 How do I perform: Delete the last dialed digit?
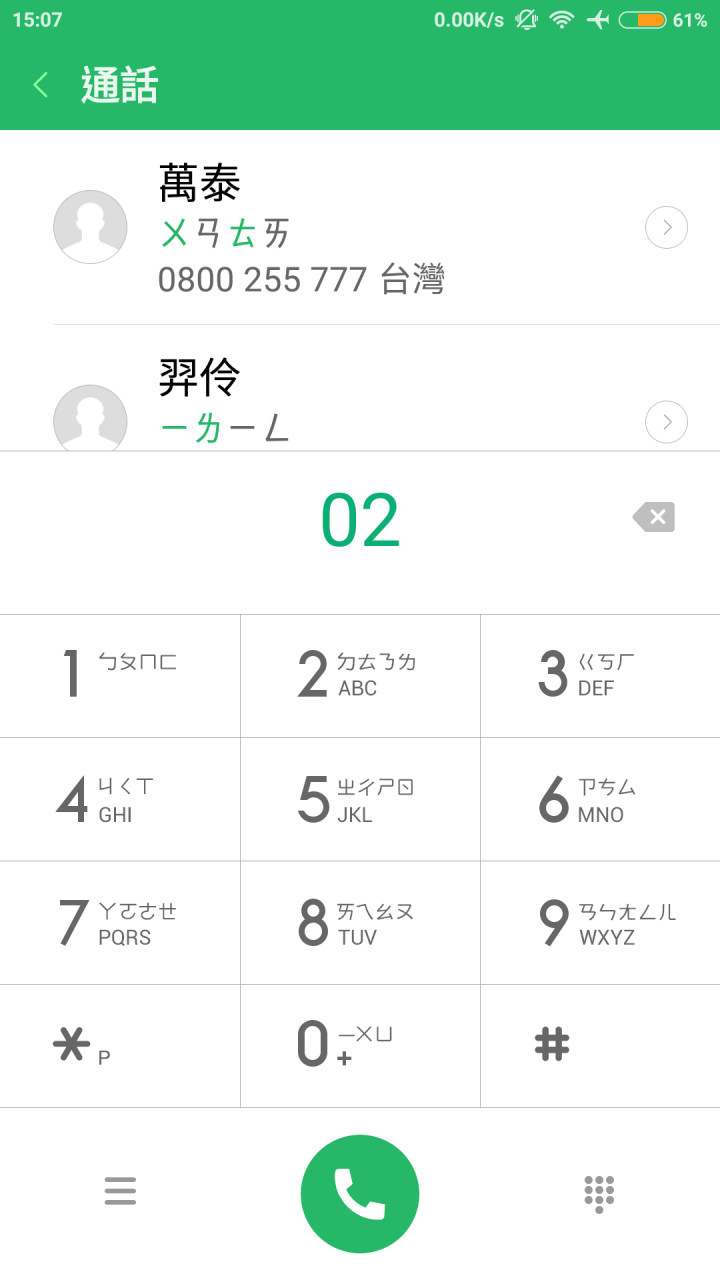[x=654, y=517]
